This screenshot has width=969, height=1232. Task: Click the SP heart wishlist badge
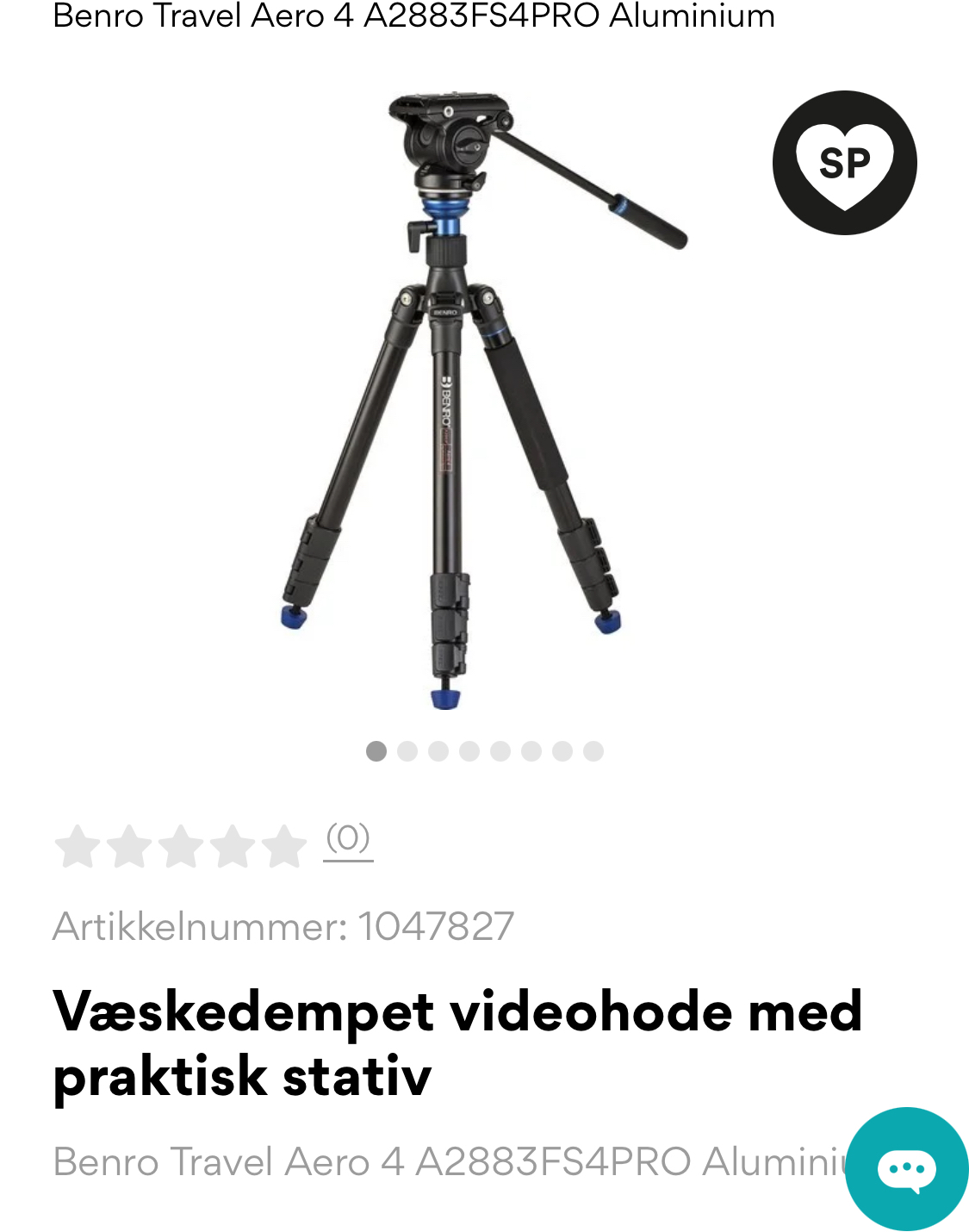[845, 164]
